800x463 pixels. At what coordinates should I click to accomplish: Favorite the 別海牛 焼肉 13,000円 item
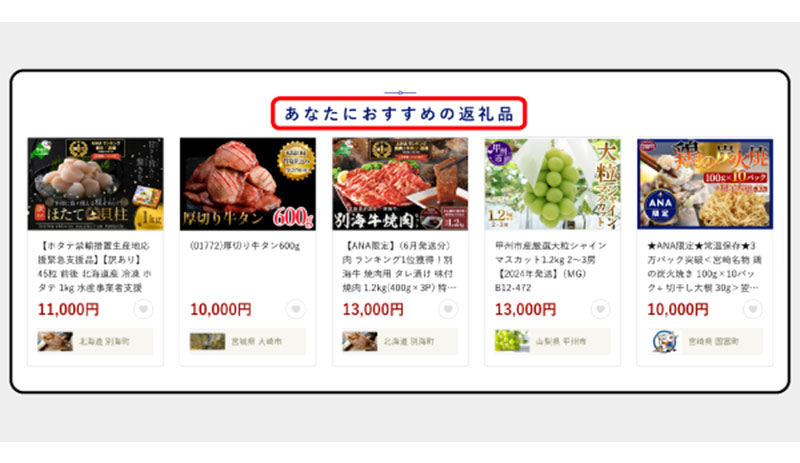click(449, 309)
